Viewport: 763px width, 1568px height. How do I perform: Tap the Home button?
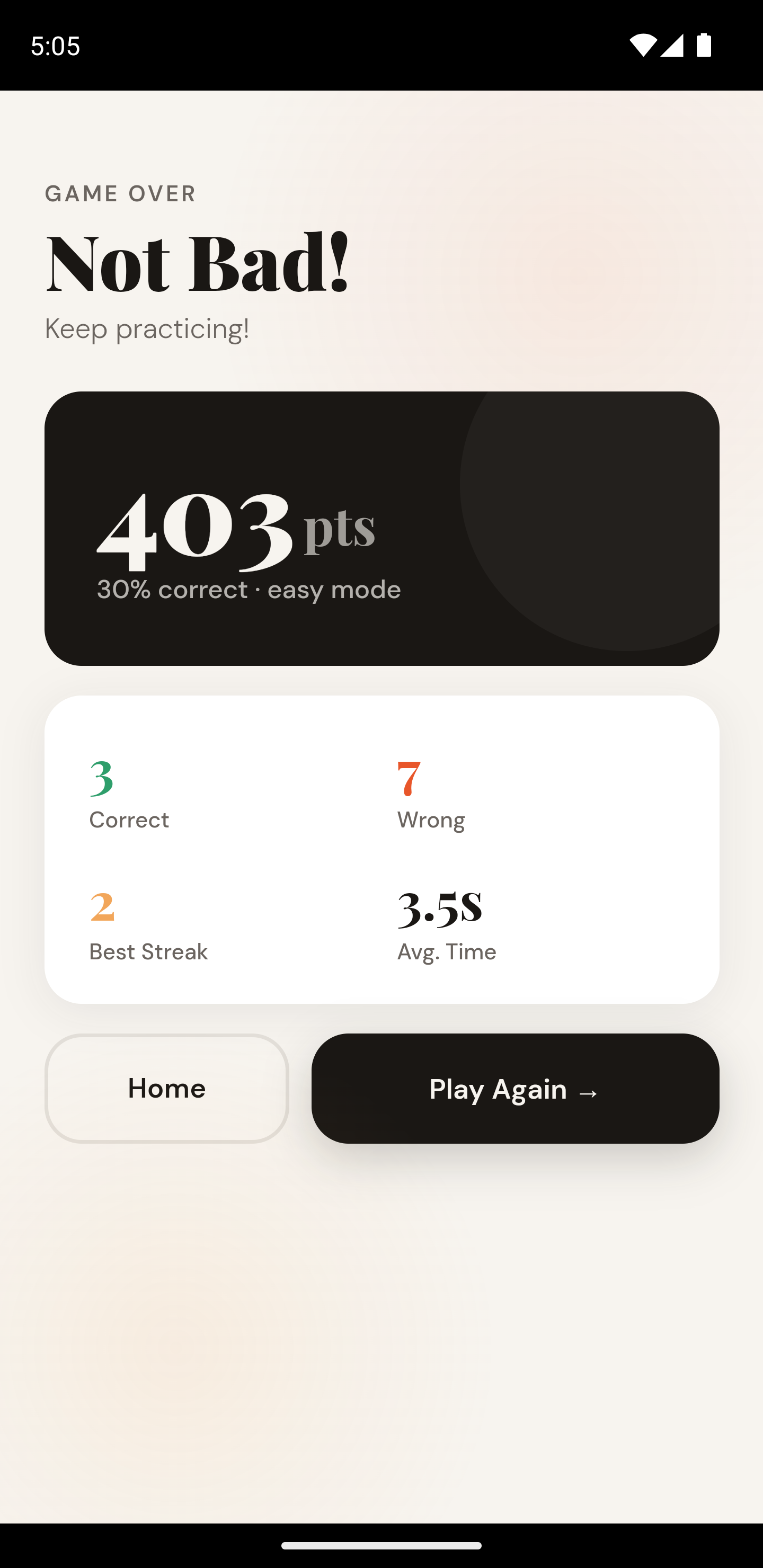click(166, 1089)
